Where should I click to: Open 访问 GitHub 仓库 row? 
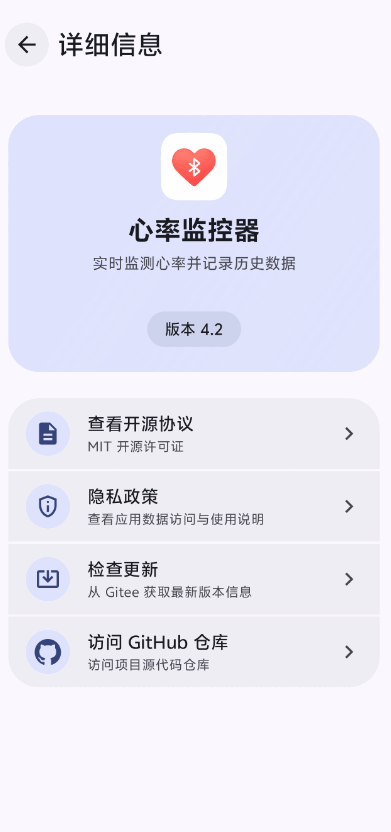point(194,652)
